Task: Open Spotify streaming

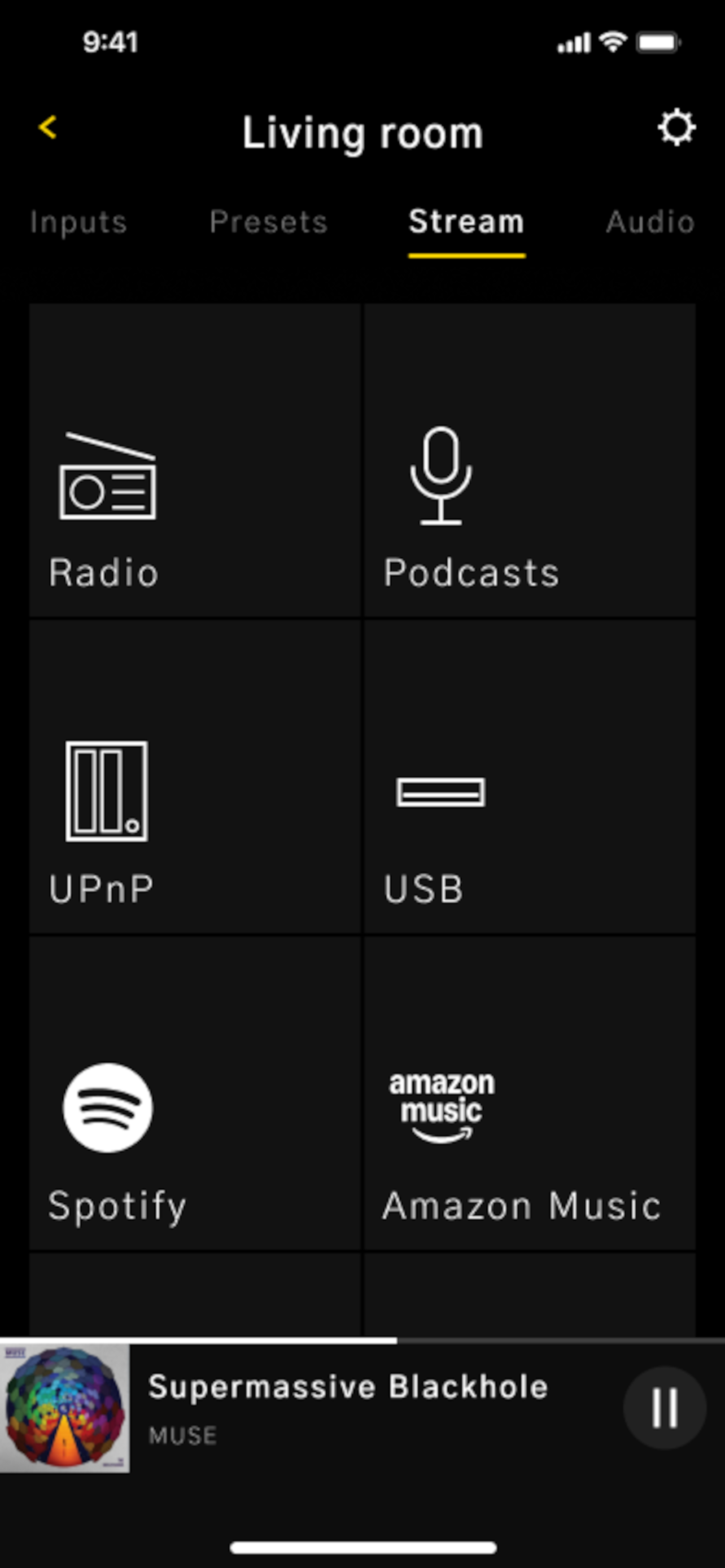Action: (195, 1093)
